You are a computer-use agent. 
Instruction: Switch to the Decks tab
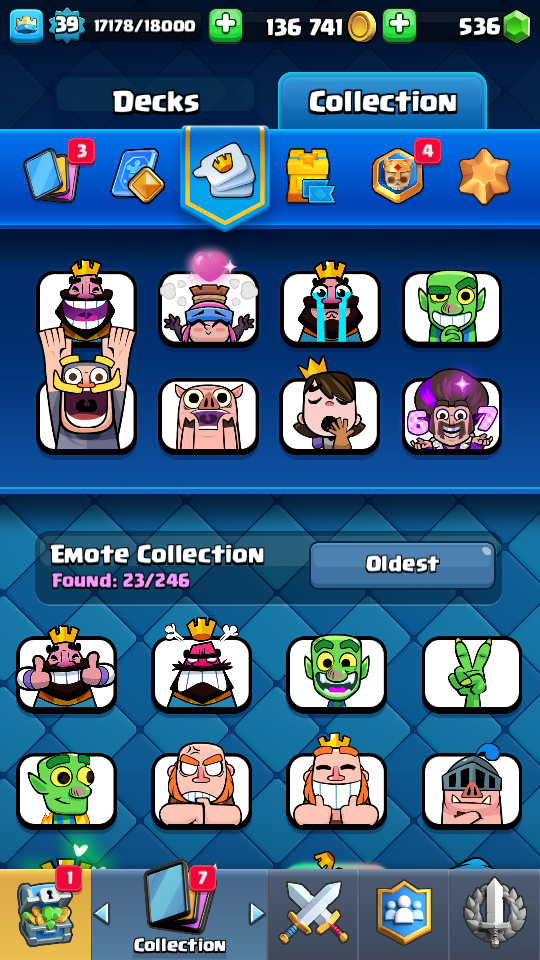(156, 101)
